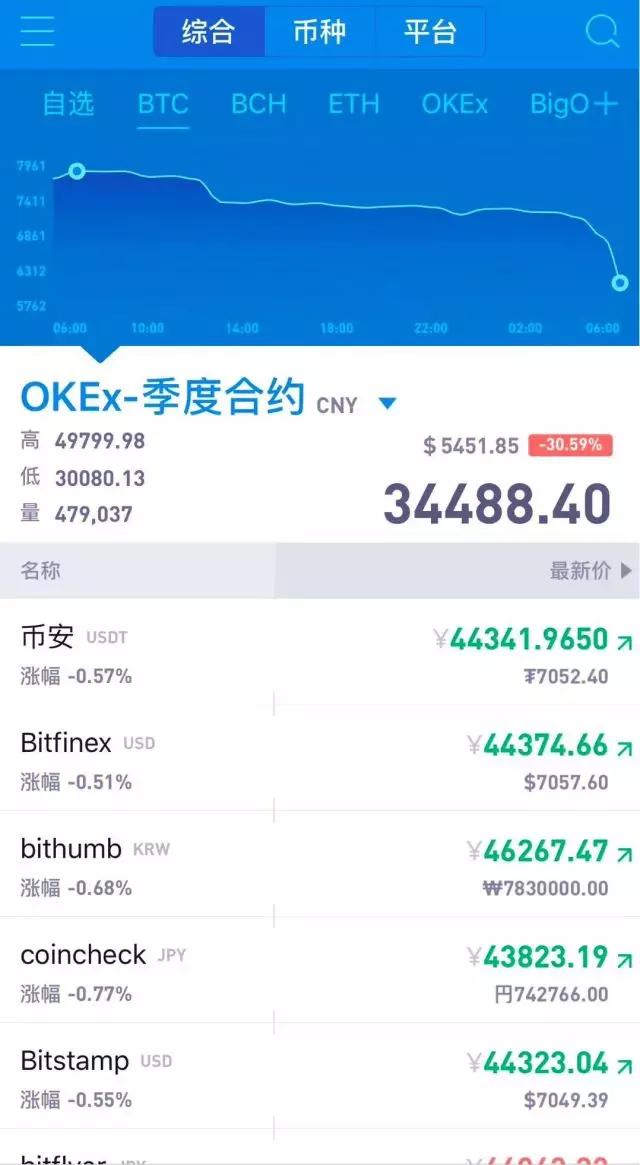Screen dimensions: 640x1165
Task: Open the hamburger drawer menu
Action: 37,31
